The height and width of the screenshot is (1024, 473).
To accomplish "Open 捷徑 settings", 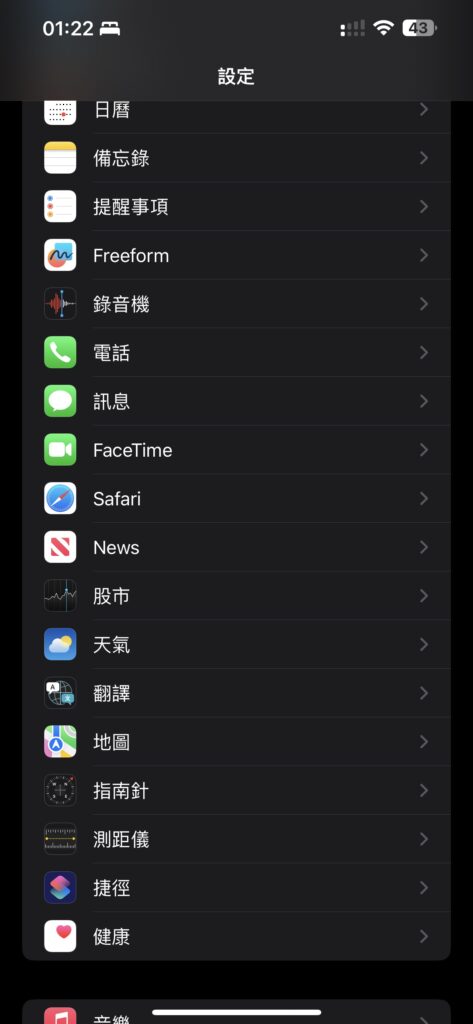I will click(236, 888).
